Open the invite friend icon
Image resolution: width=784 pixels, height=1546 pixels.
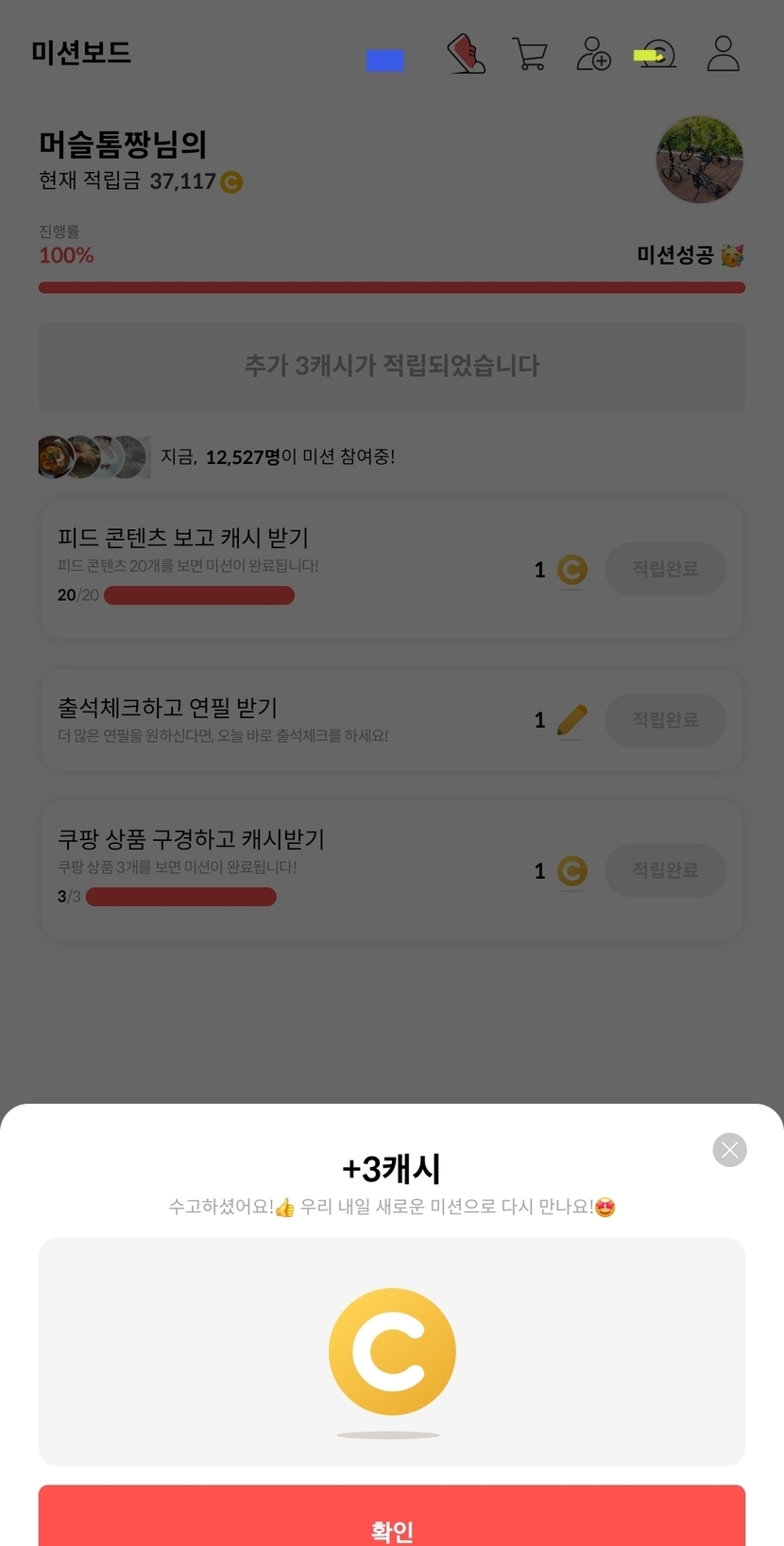[x=593, y=54]
